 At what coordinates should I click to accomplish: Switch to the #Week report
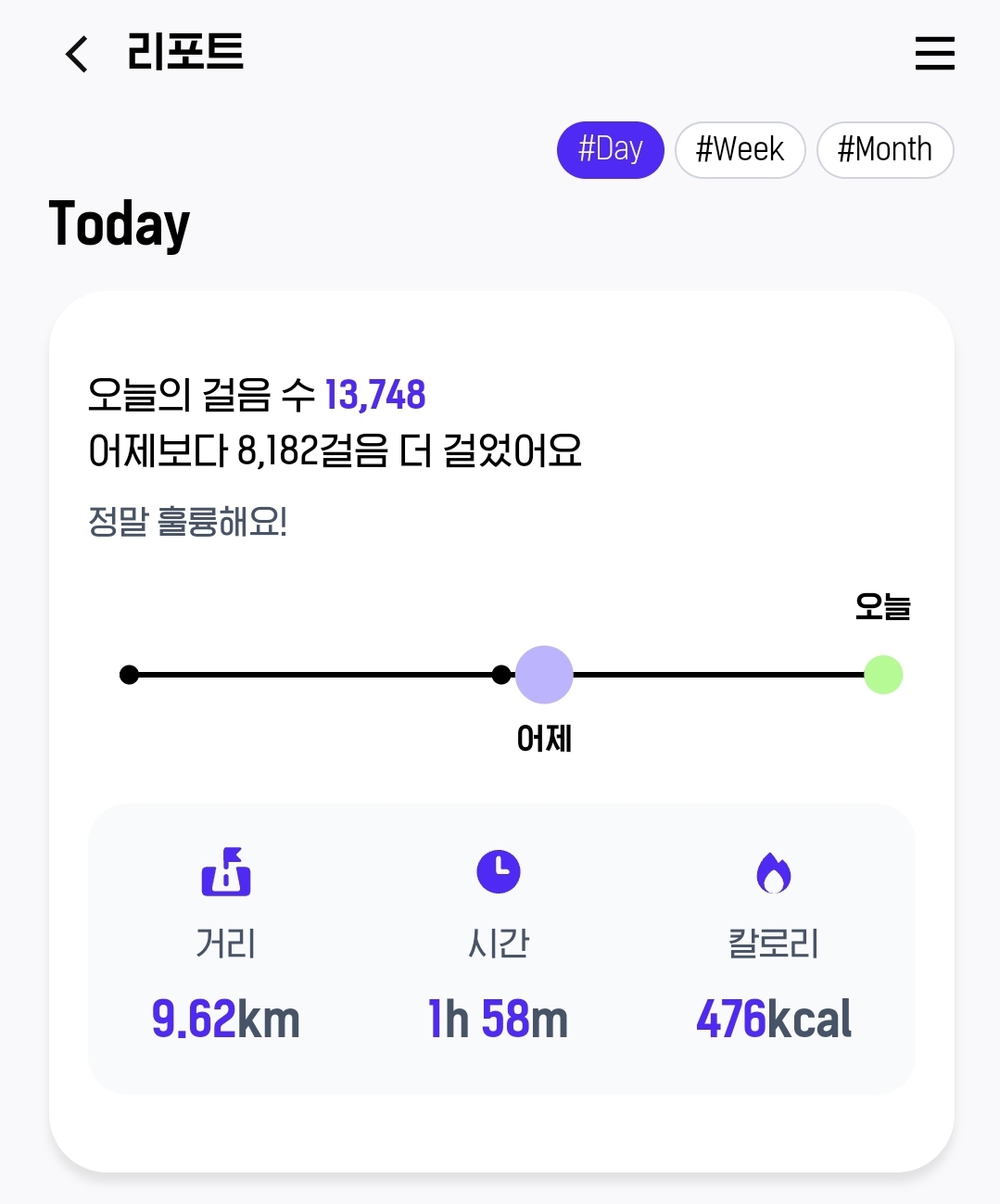[740, 149]
